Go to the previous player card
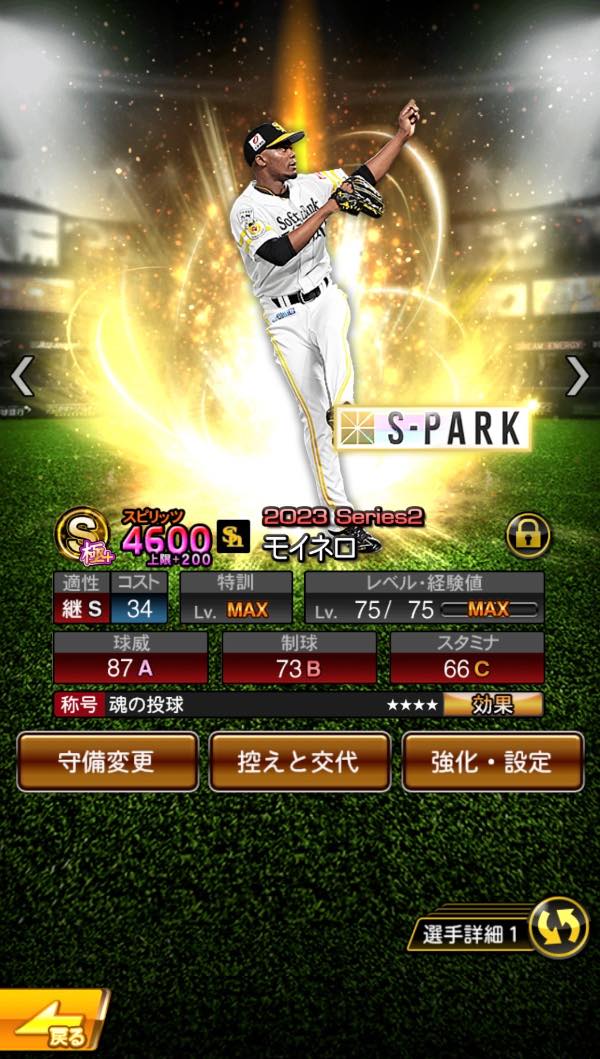 (x=22, y=377)
